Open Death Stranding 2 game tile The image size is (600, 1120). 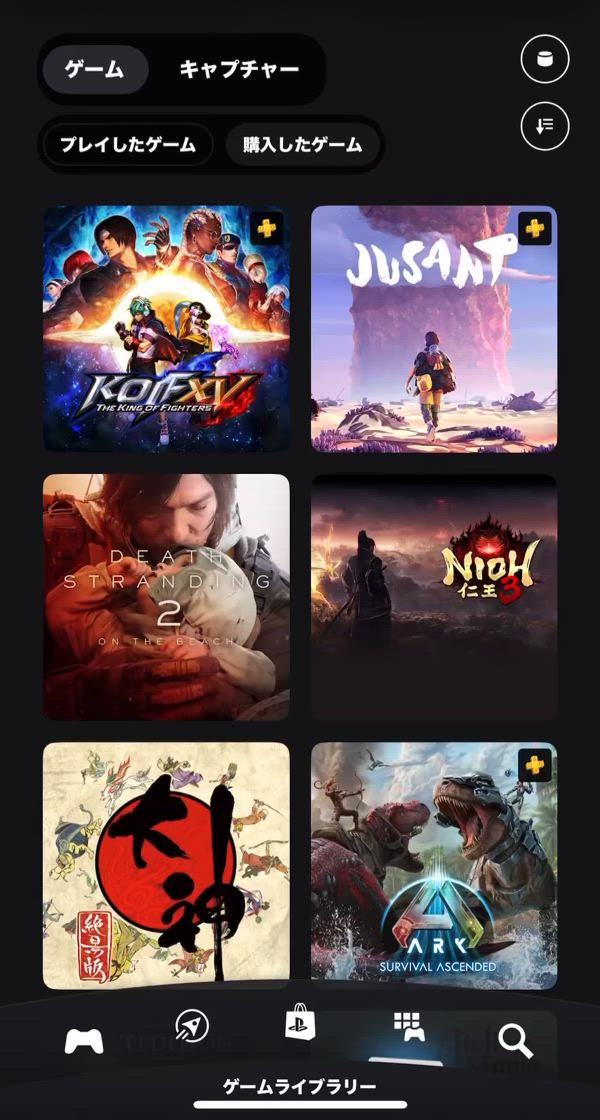(x=166, y=597)
